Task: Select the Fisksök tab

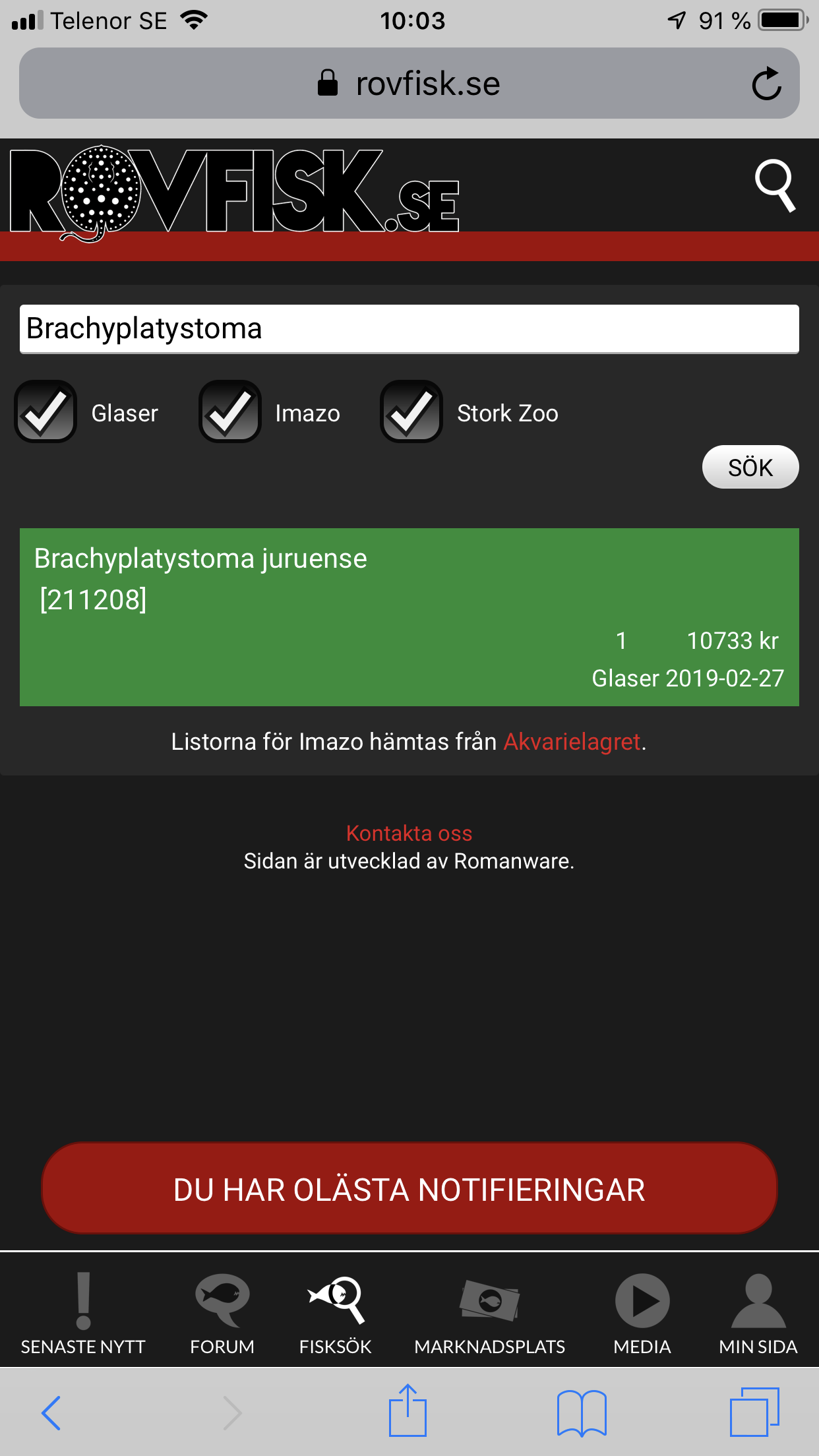Action: point(336,1314)
